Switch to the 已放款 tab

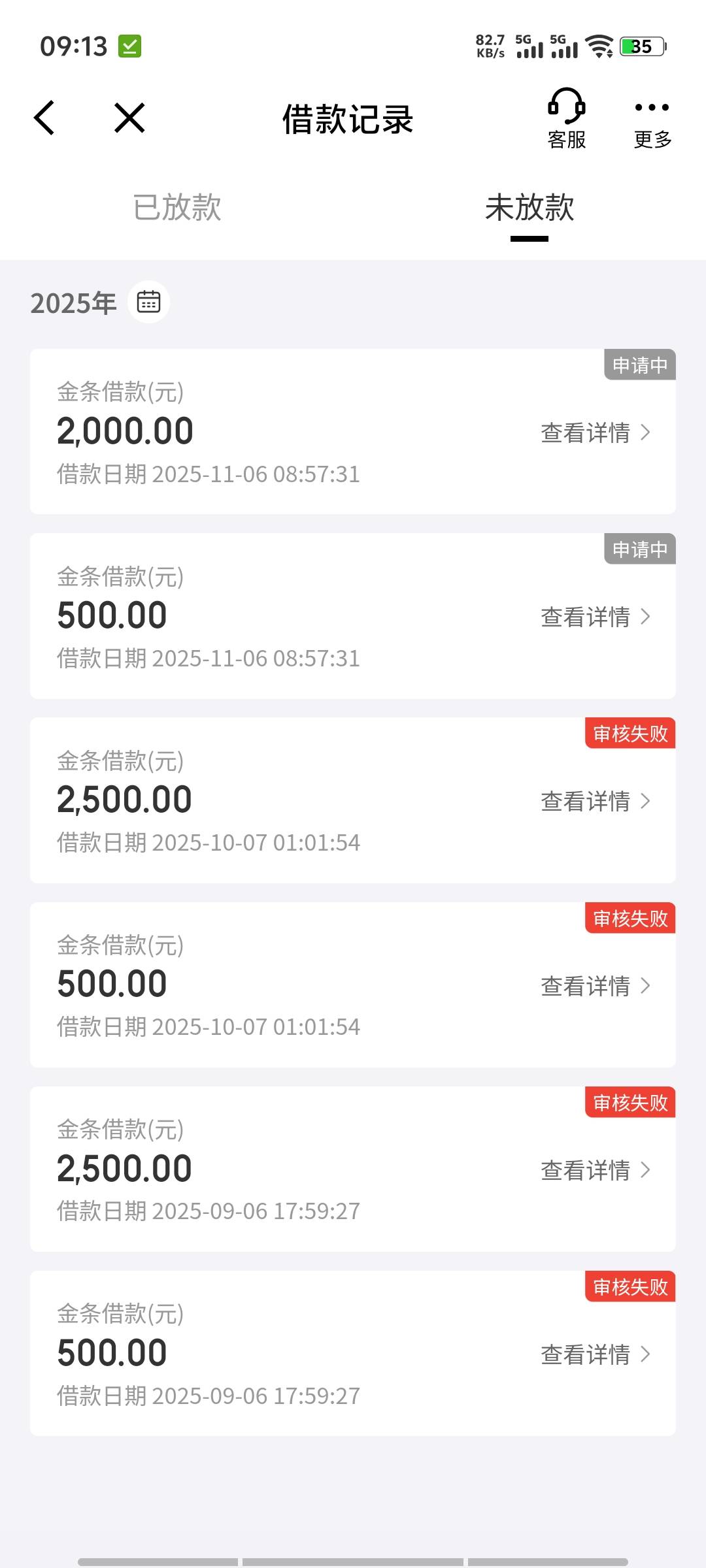point(177,208)
